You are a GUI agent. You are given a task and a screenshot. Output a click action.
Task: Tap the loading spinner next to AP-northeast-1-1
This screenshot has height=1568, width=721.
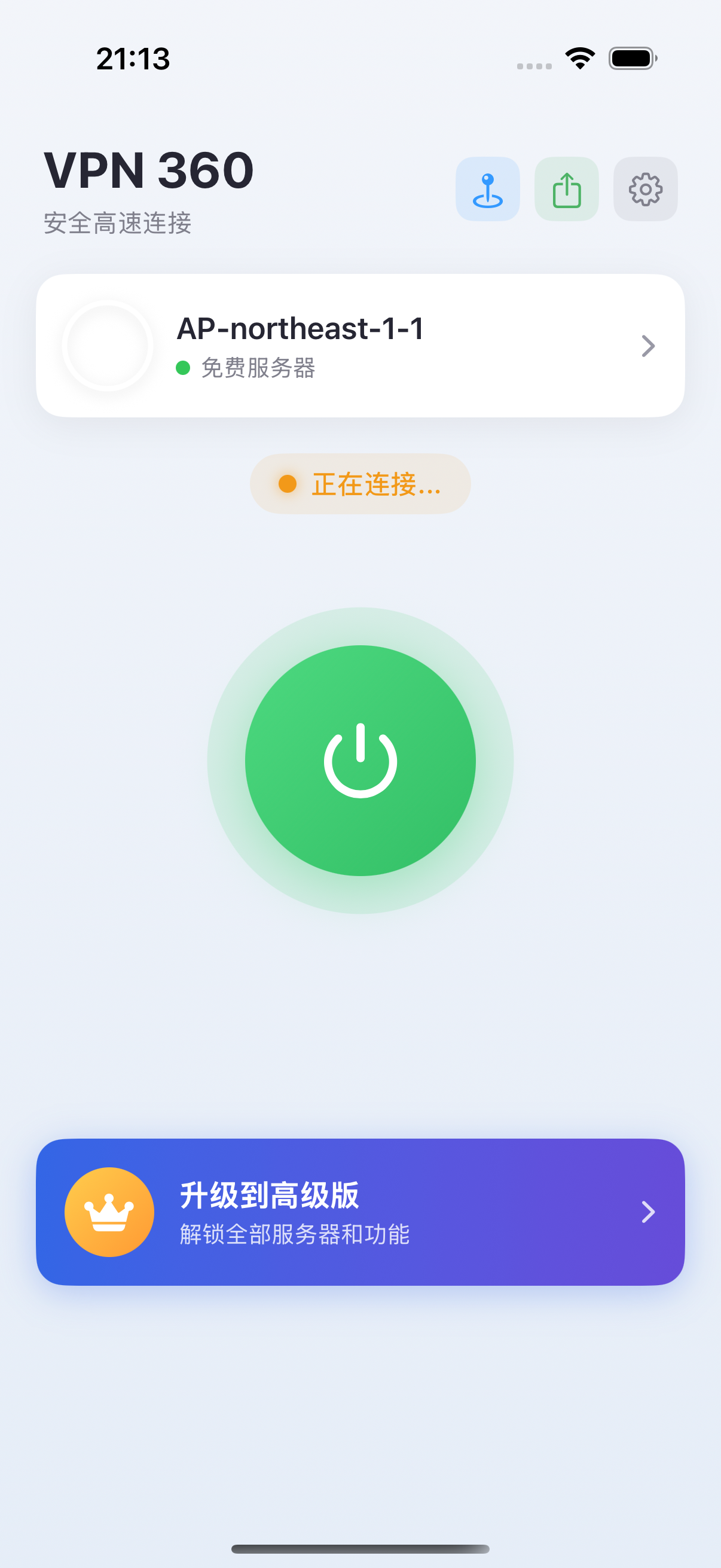(x=108, y=345)
